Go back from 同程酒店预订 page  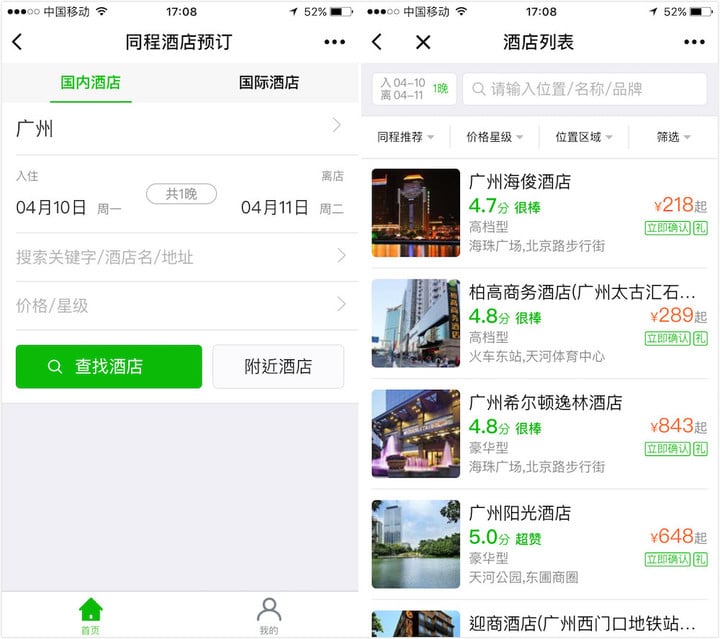point(17,42)
